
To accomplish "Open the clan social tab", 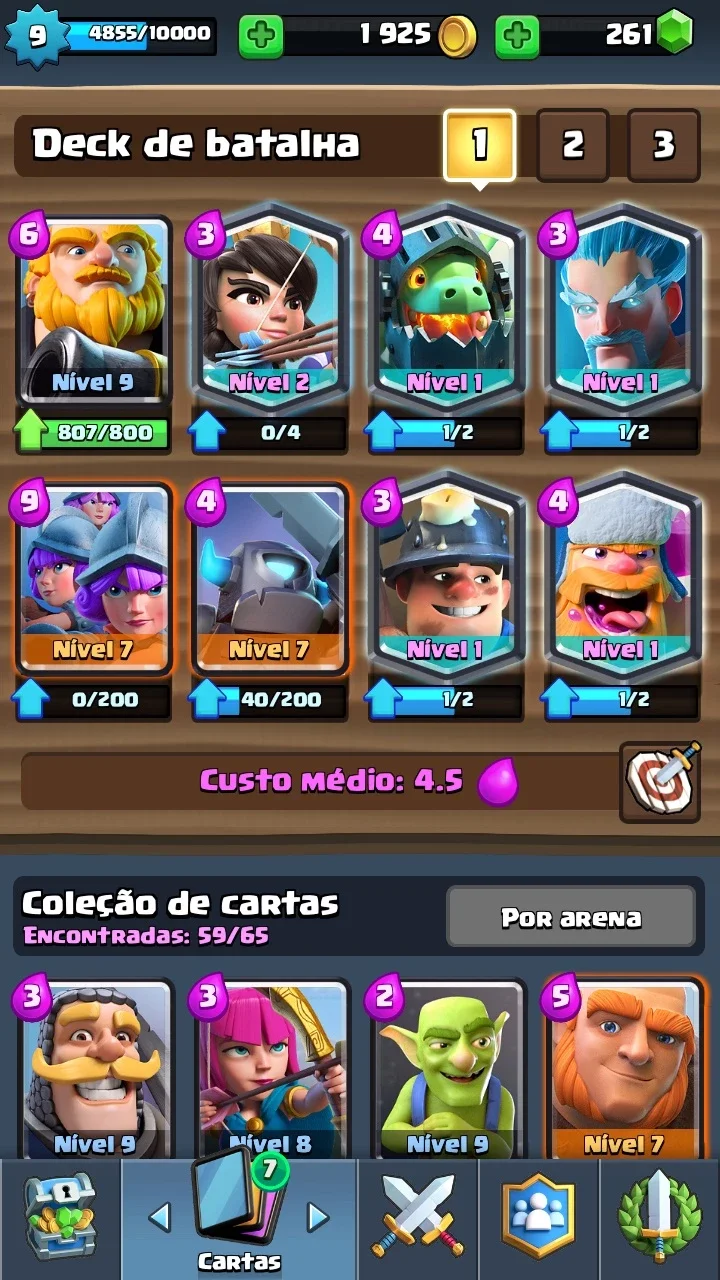I will point(538,1218).
